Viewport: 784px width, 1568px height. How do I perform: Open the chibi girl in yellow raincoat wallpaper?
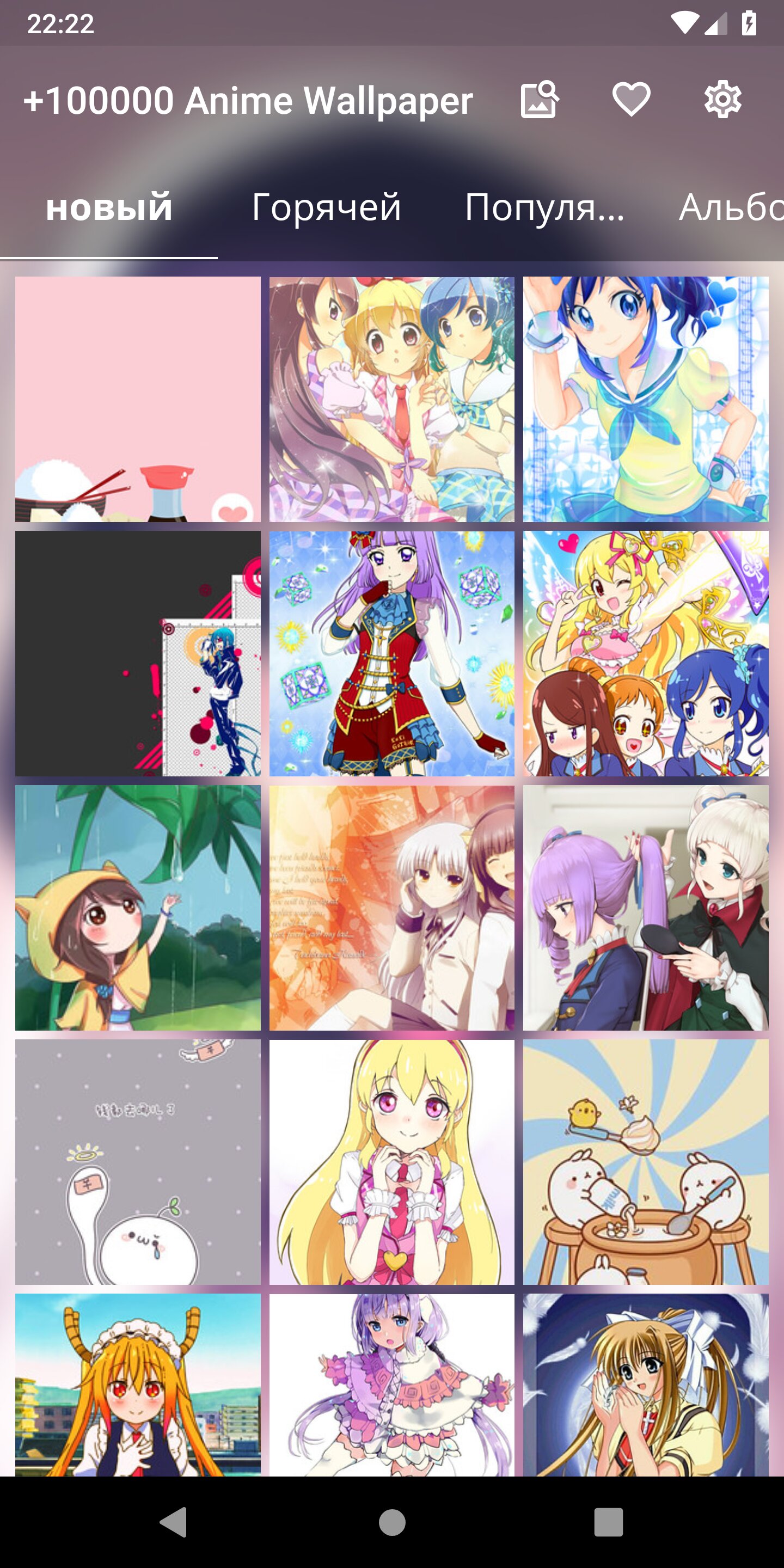[x=138, y=908]
